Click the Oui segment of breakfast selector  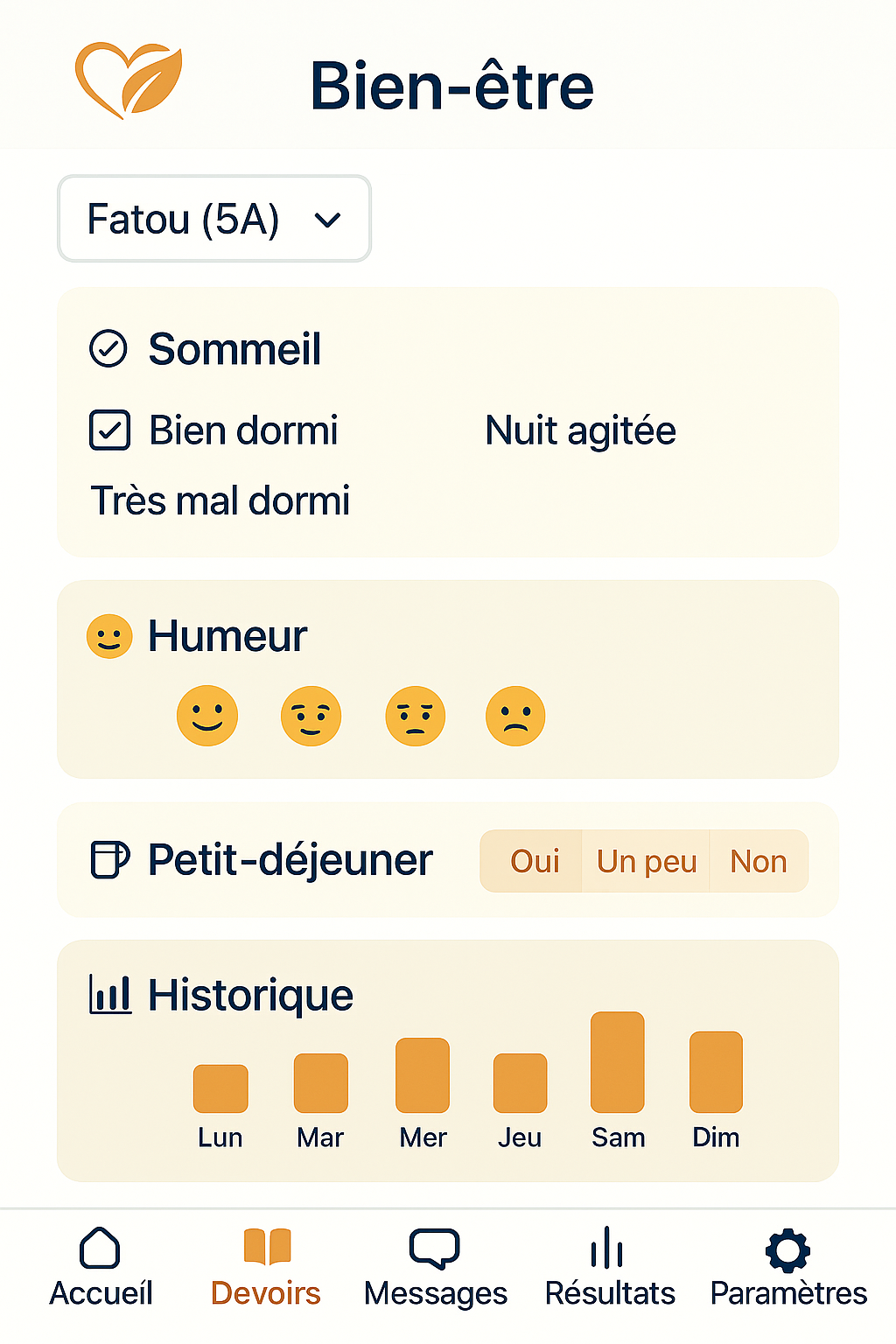(534, 861)
